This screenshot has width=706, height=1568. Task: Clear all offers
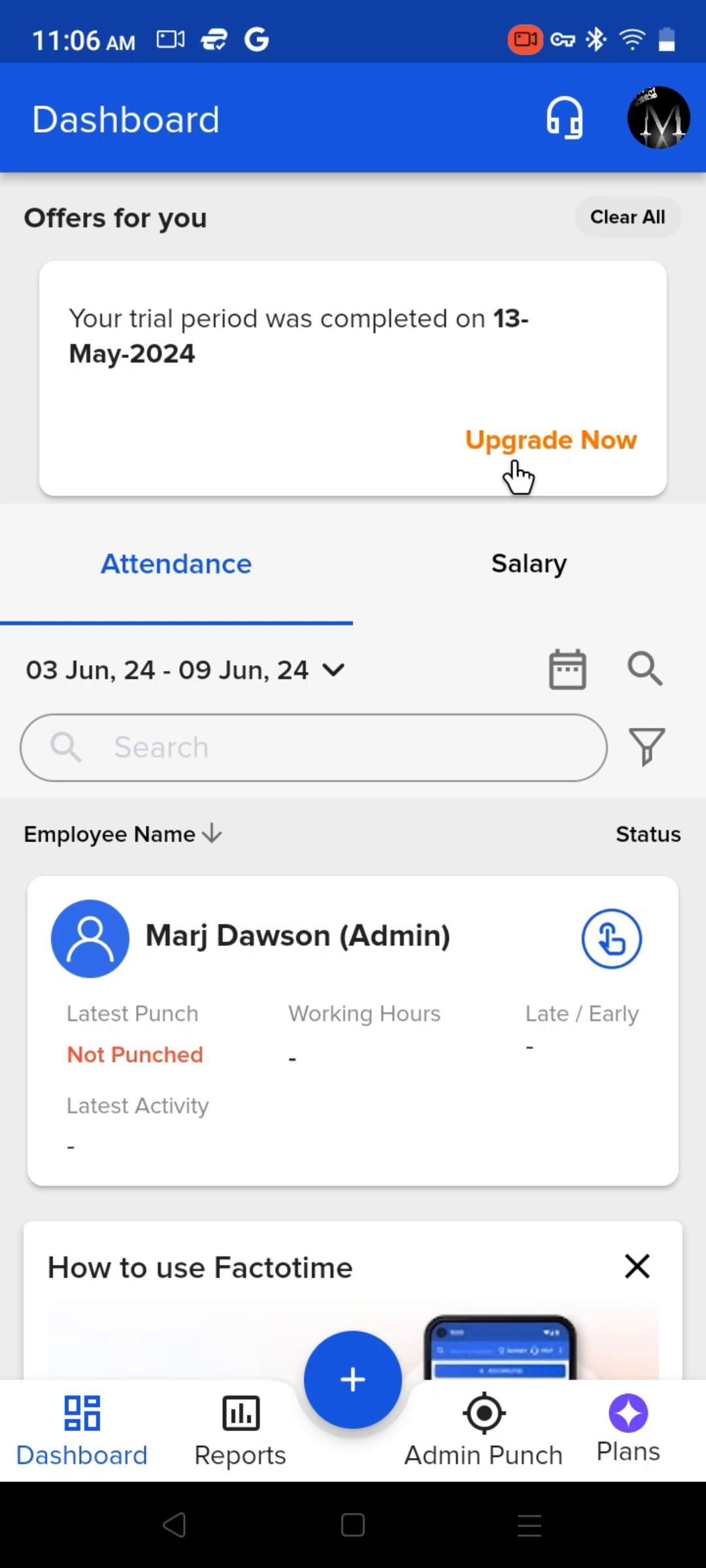[x=628, y=217]
